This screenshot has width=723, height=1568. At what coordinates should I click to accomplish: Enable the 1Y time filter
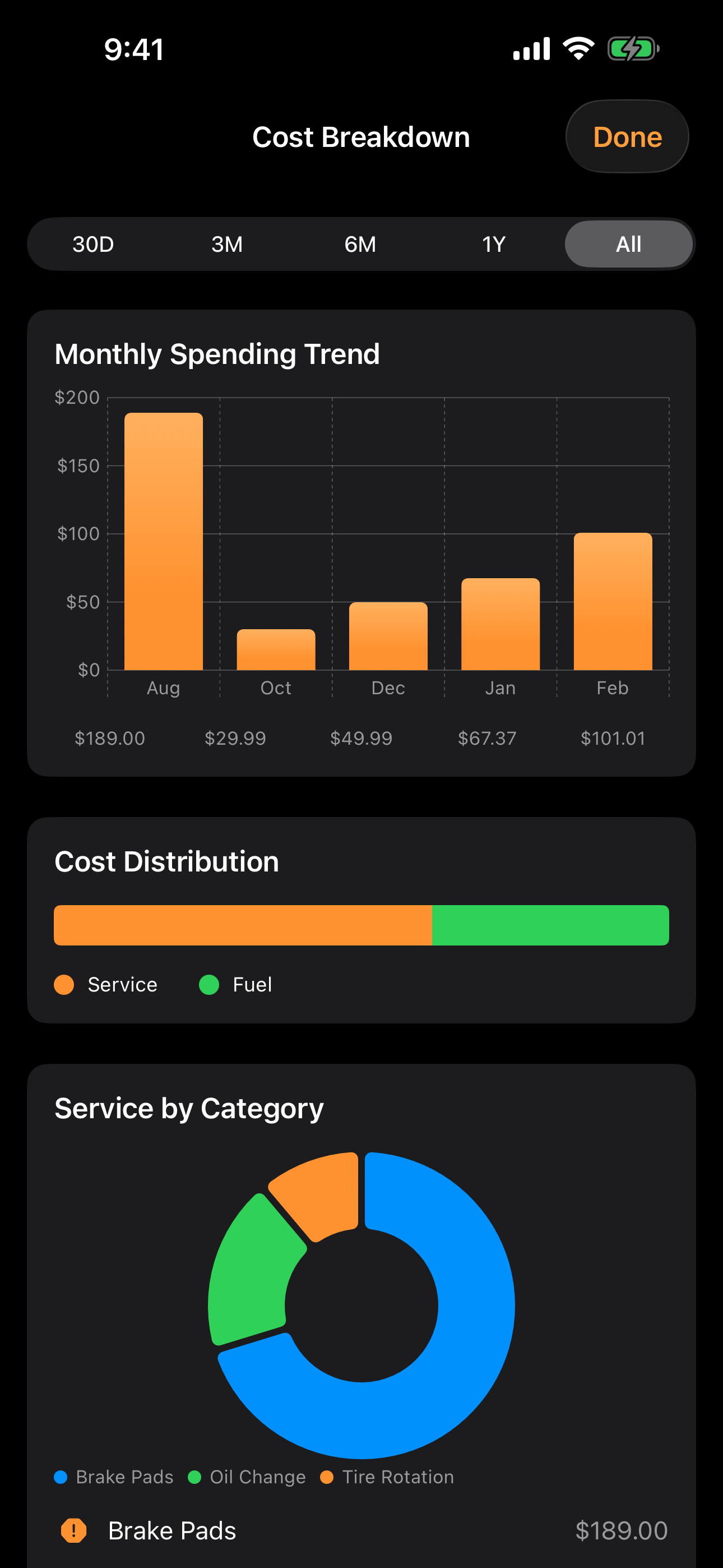pyautogui.click(x=494, y=243)
